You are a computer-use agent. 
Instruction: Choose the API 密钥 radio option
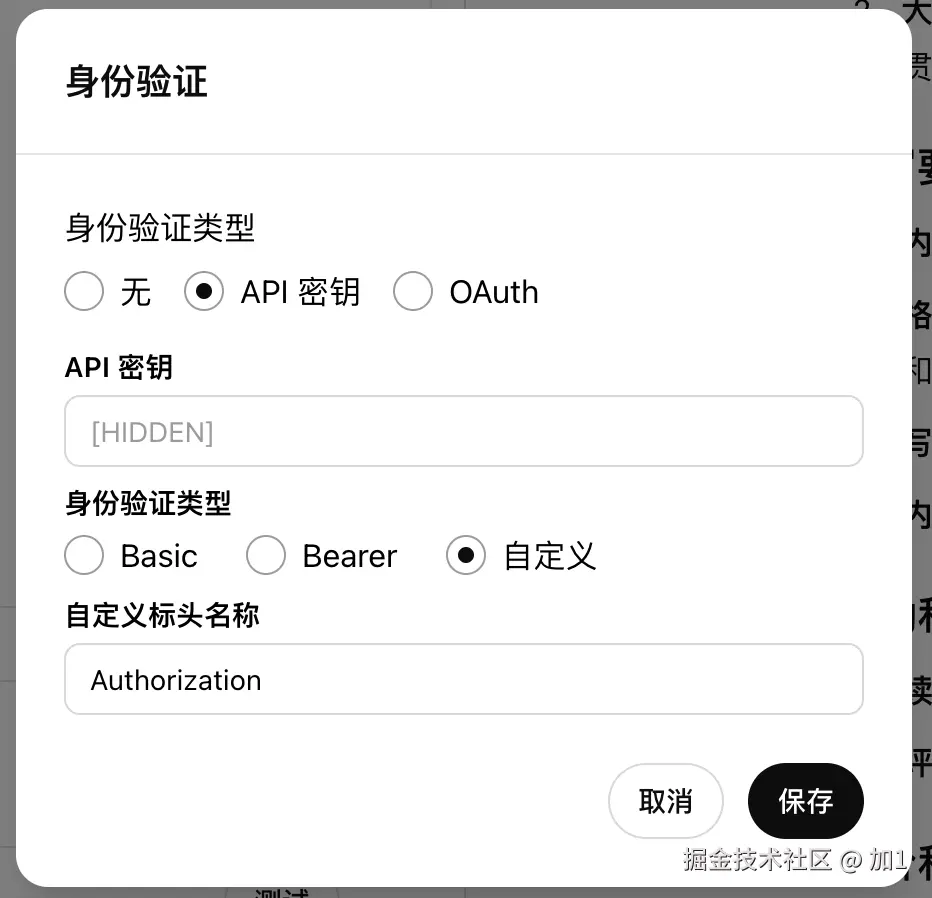tap(204, 292)
